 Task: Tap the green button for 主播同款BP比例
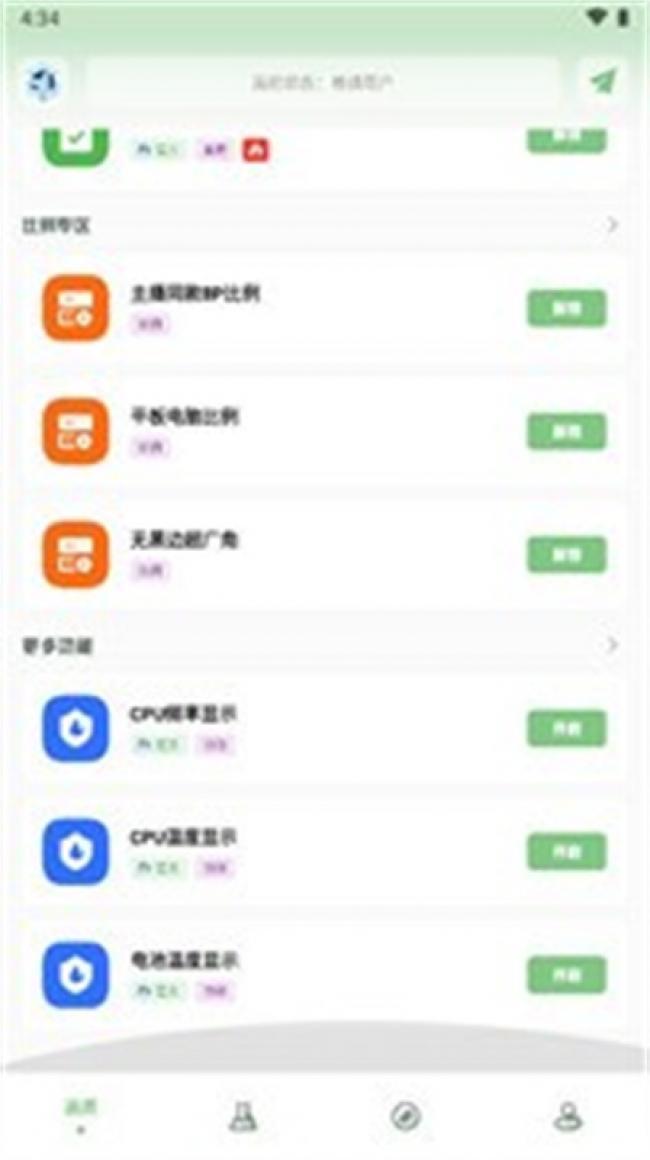coord(566,308)
